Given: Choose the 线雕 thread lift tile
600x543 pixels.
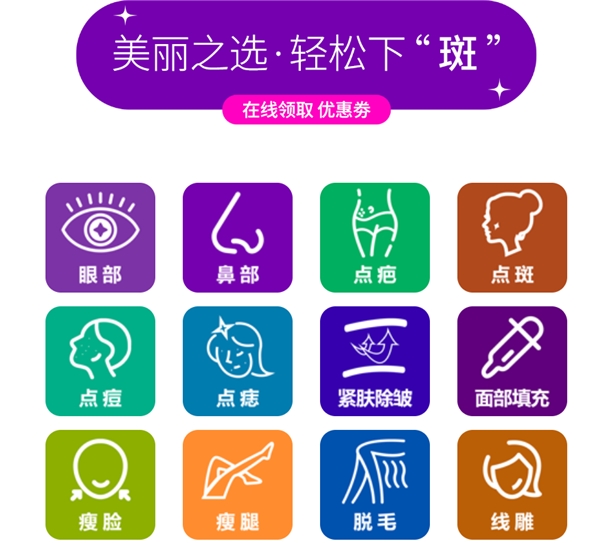Looking at the screenshot, I should [x=512, y=484].
